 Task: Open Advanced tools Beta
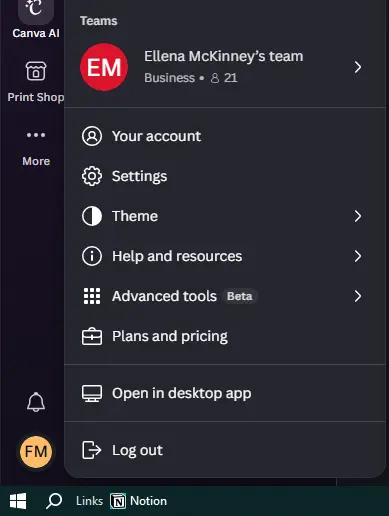pyautogui.click(x=225, y=296)
